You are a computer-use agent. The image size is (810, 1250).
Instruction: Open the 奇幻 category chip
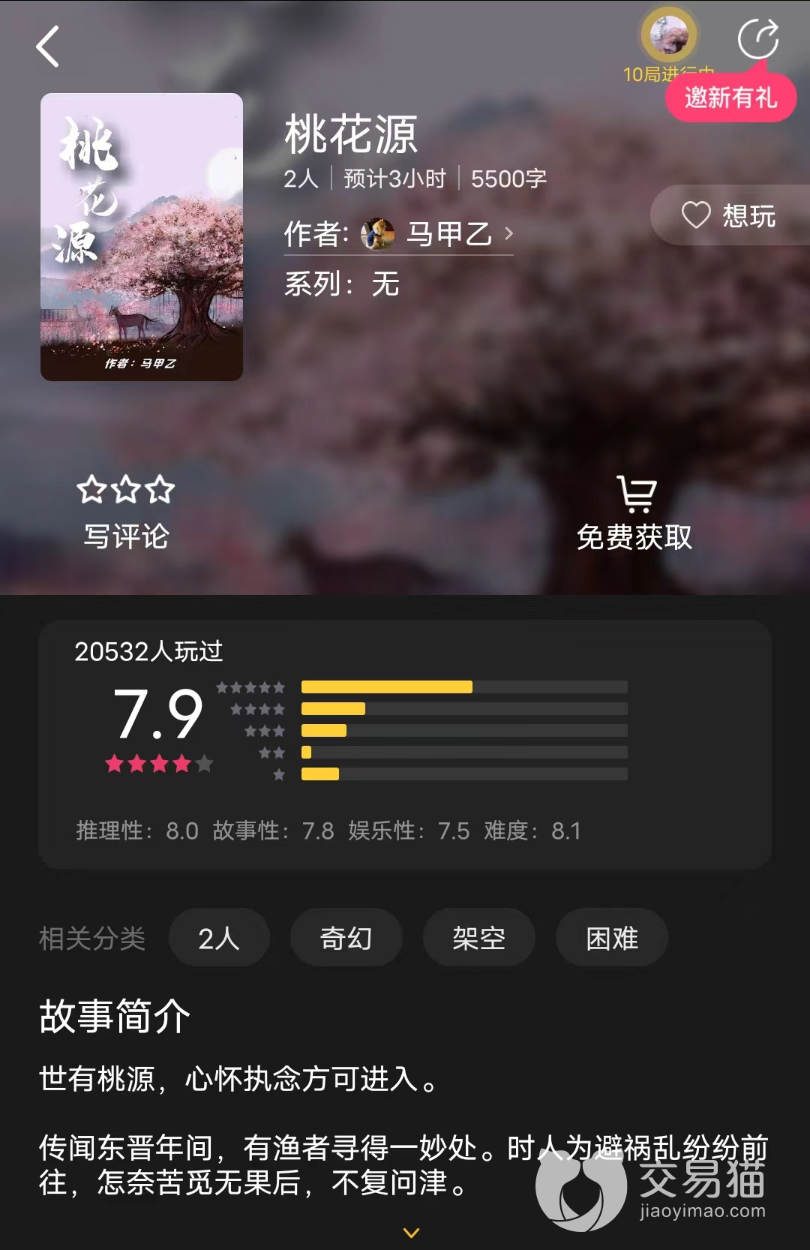point(346,938)
